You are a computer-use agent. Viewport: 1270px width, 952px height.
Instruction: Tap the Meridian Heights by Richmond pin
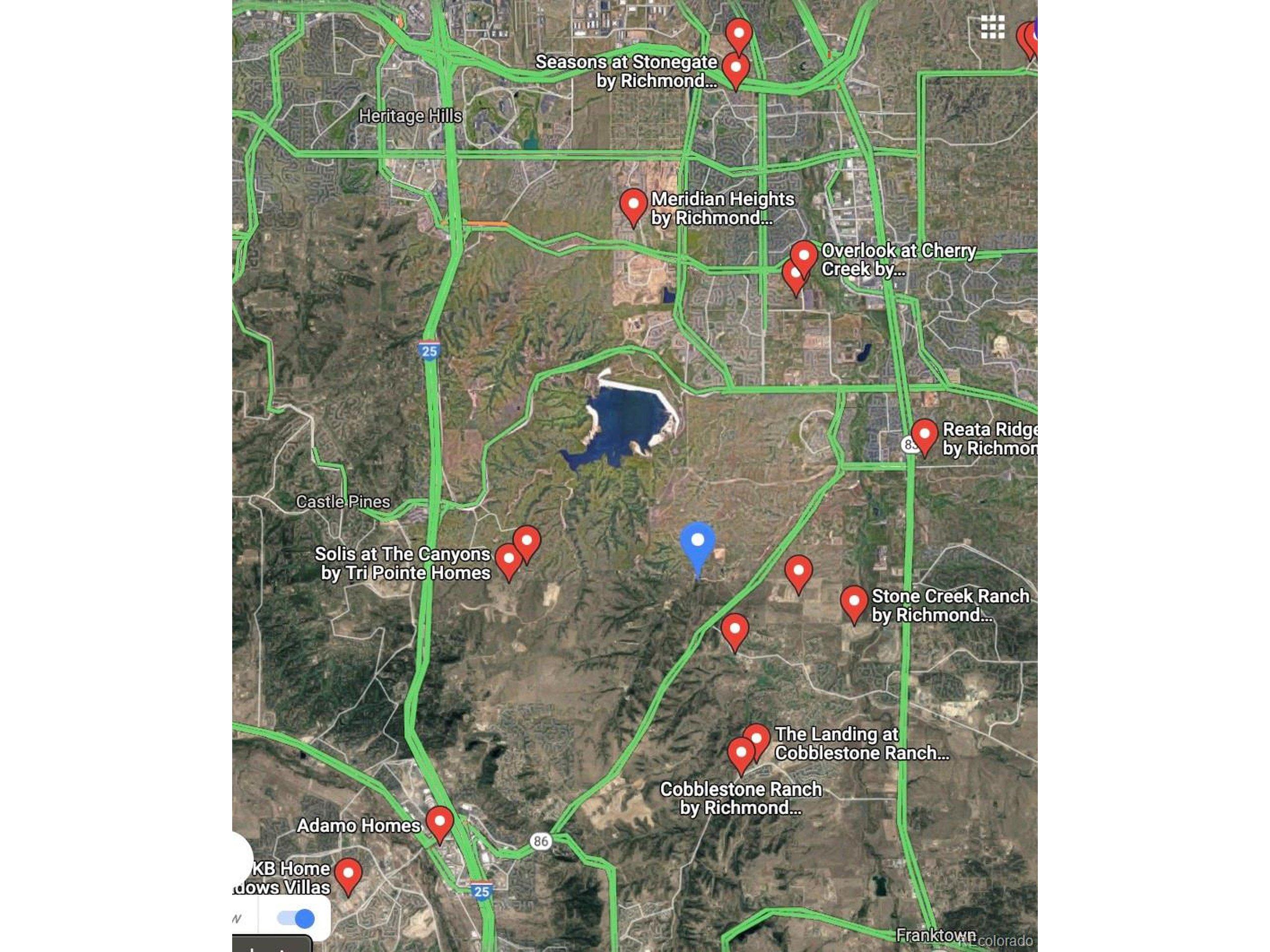pyautogui.click(x=634, y=206)
